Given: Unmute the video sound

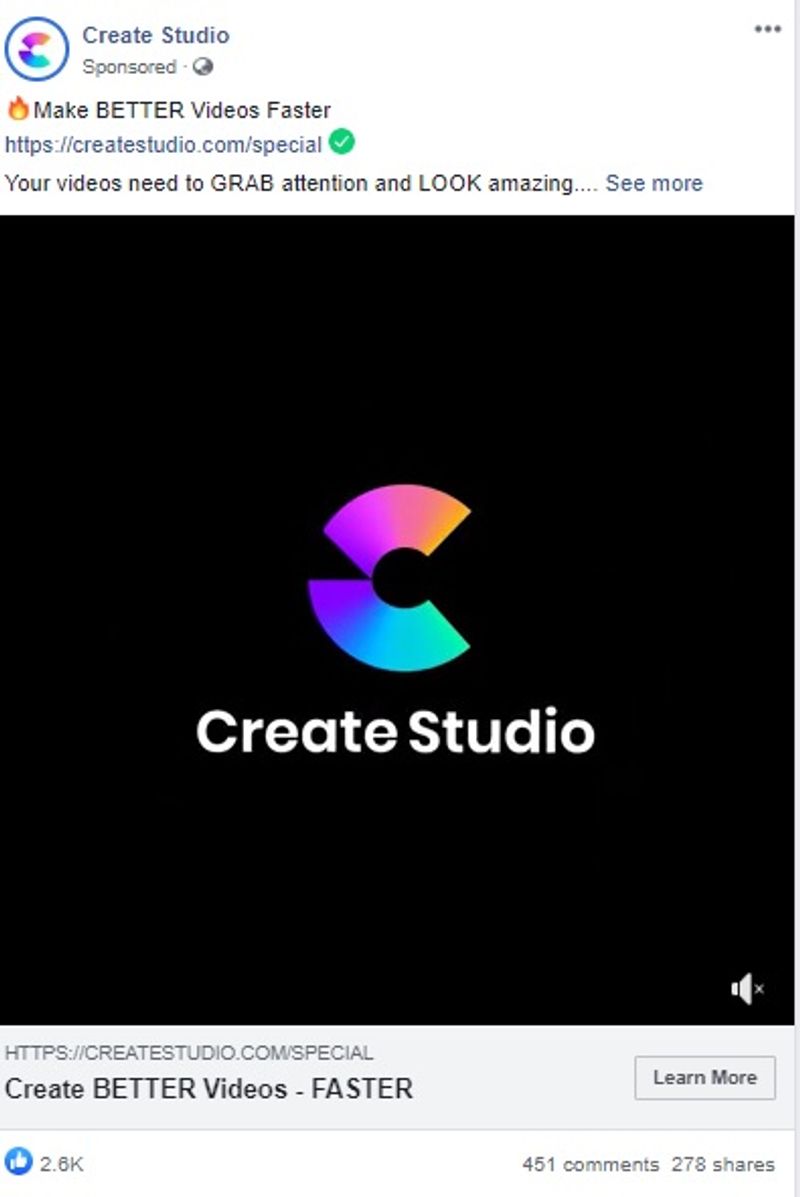Looking at the screenshot, I should click(746, 989).
